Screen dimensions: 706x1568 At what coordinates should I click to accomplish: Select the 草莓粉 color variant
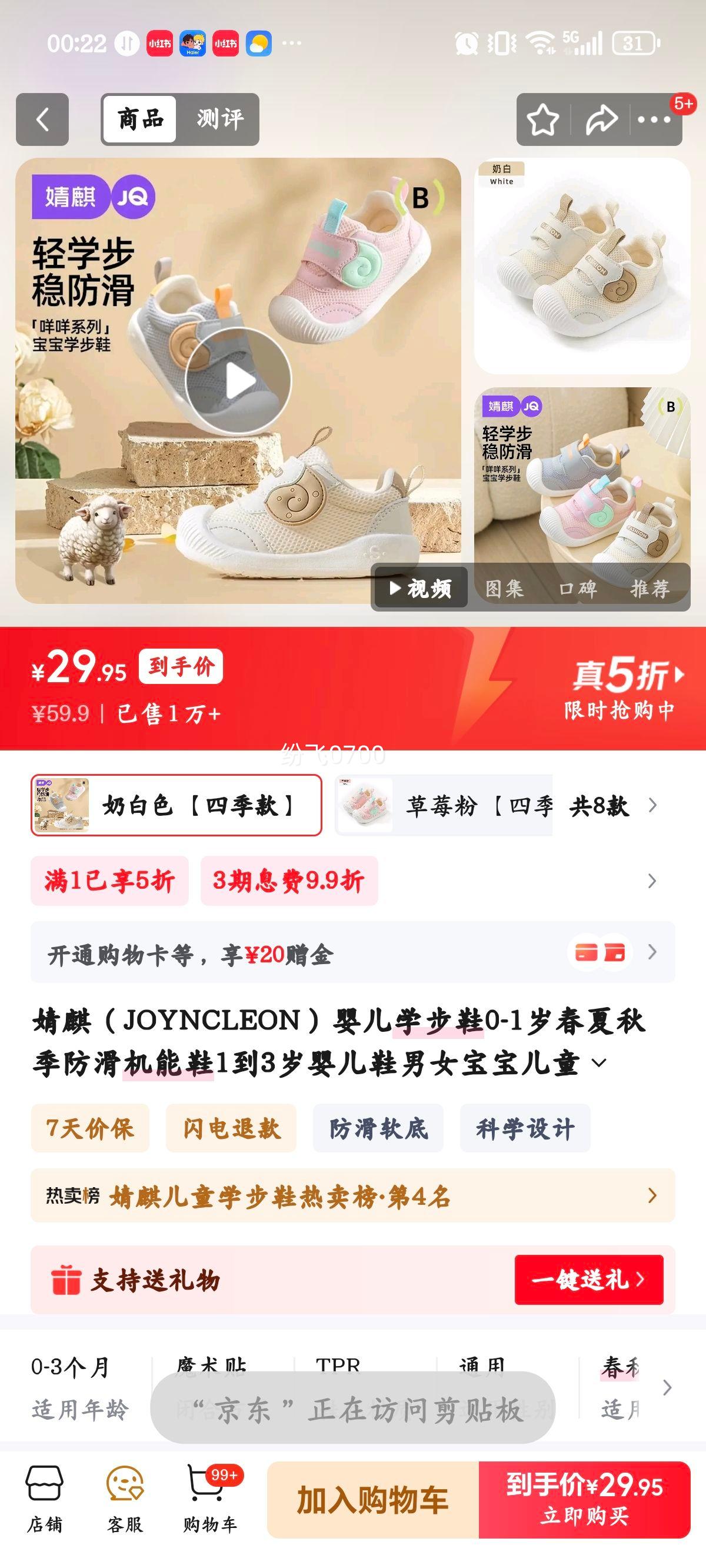[451, 803]
